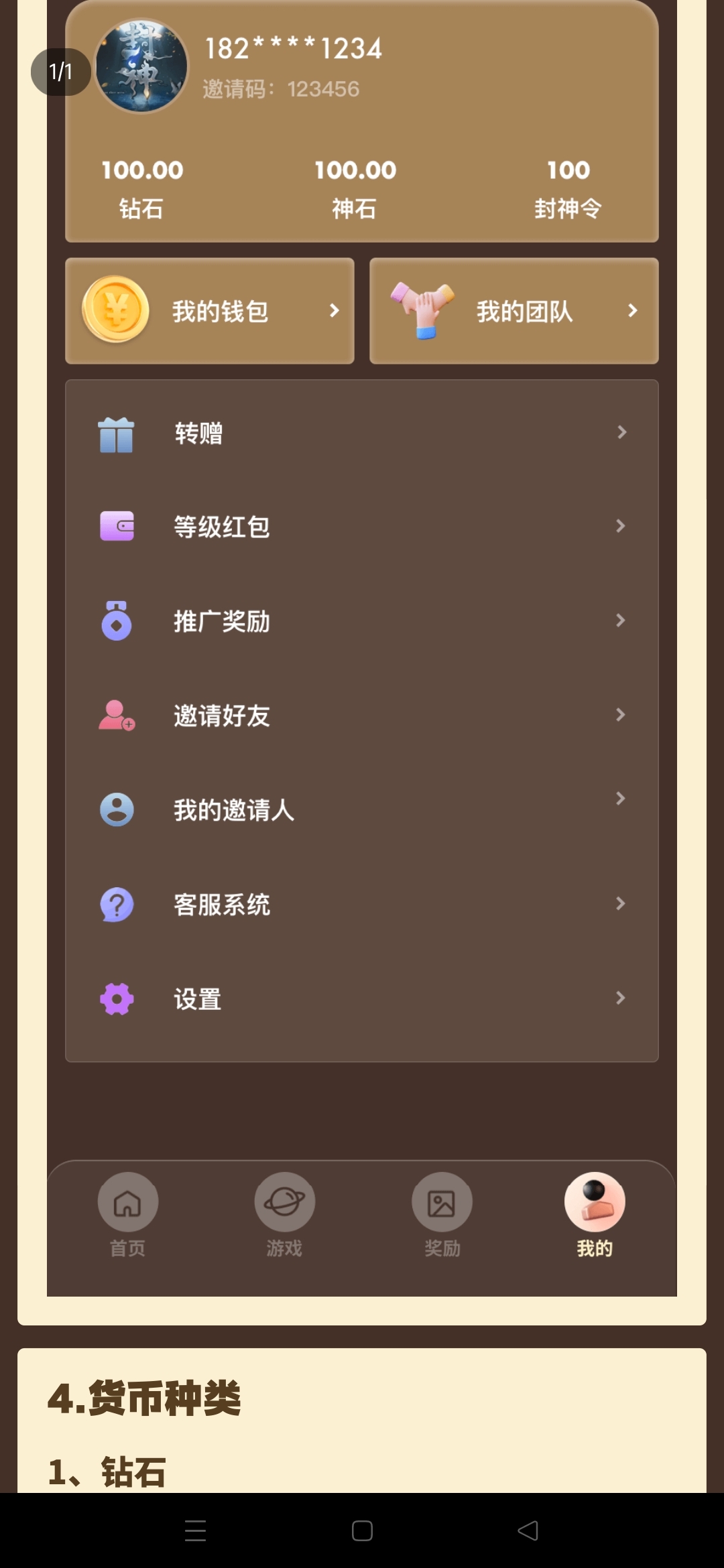Screen dimensions: 724x1568
Task: Click the 我的邀请人 user icon
Action: pos(117,811)
